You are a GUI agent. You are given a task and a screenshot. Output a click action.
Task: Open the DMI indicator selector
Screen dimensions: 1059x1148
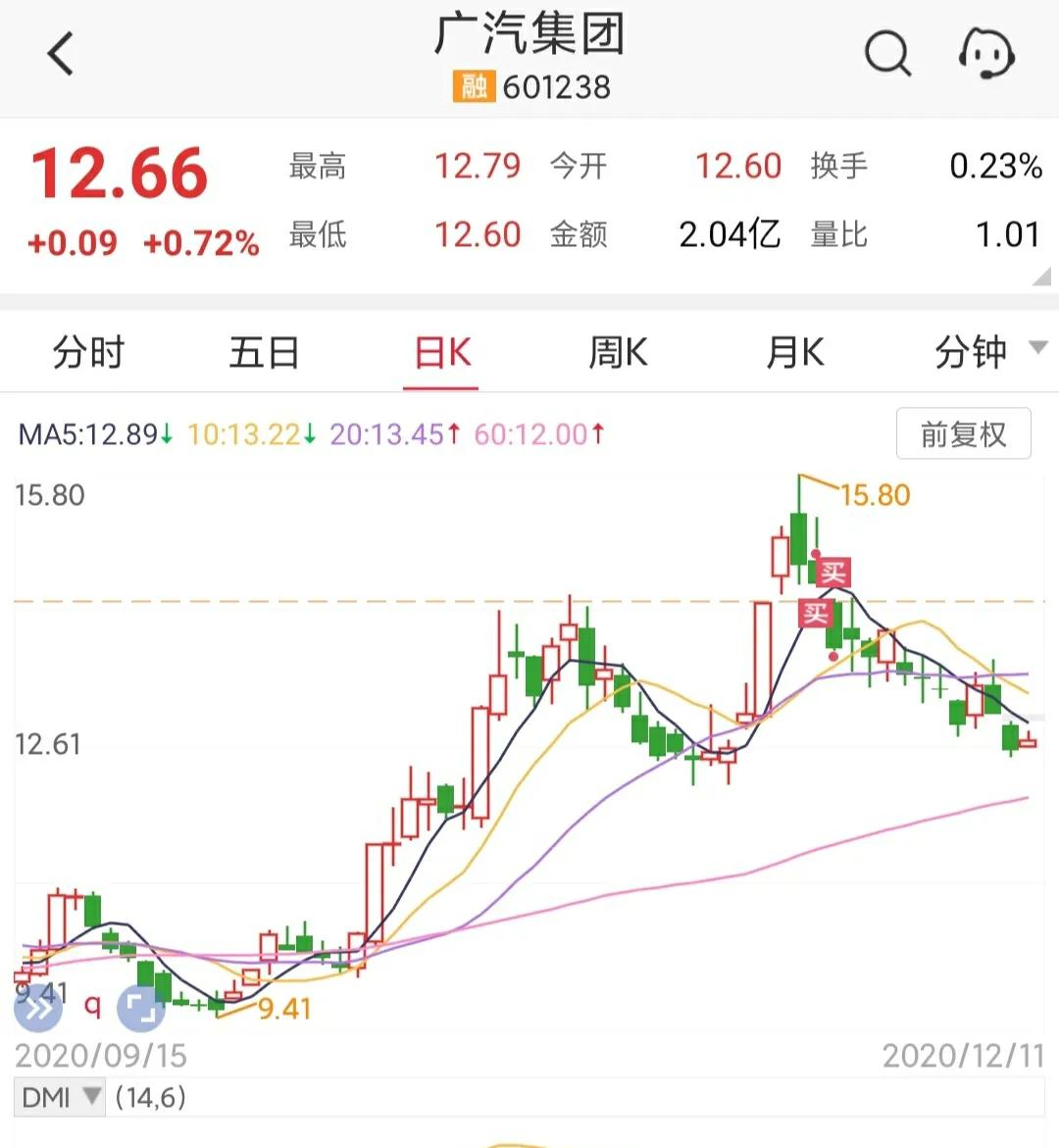click(x=59, y=1097)
